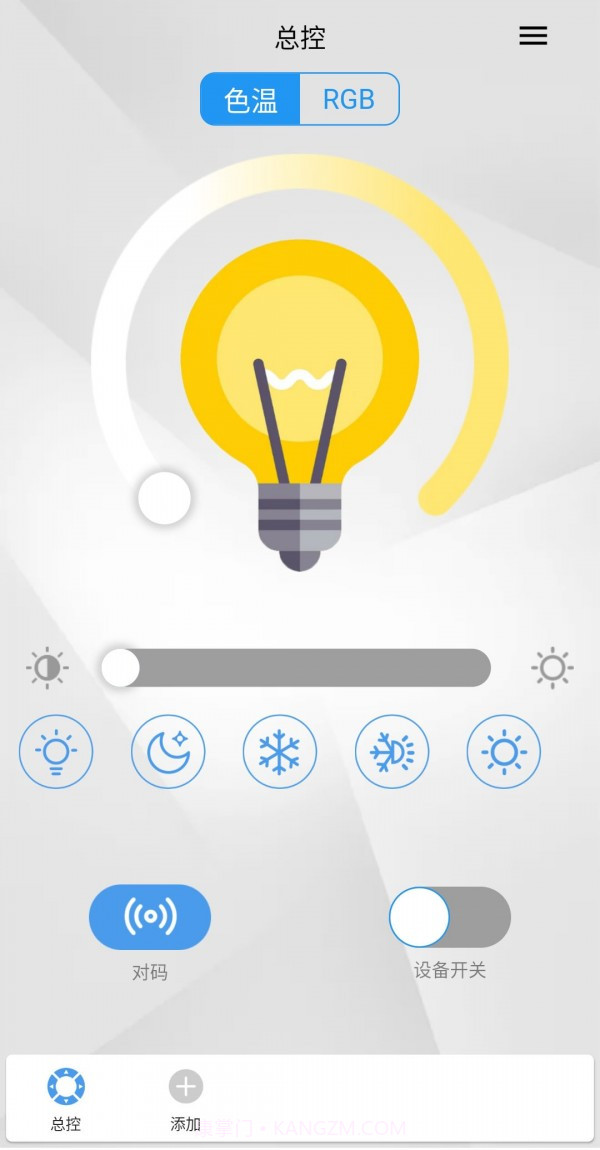Image resolution: width=600 pixels, height=1150 pixels.
Task: Tap 添加 to add a device
Action: pyautogui.click(x=186, y=1098)
